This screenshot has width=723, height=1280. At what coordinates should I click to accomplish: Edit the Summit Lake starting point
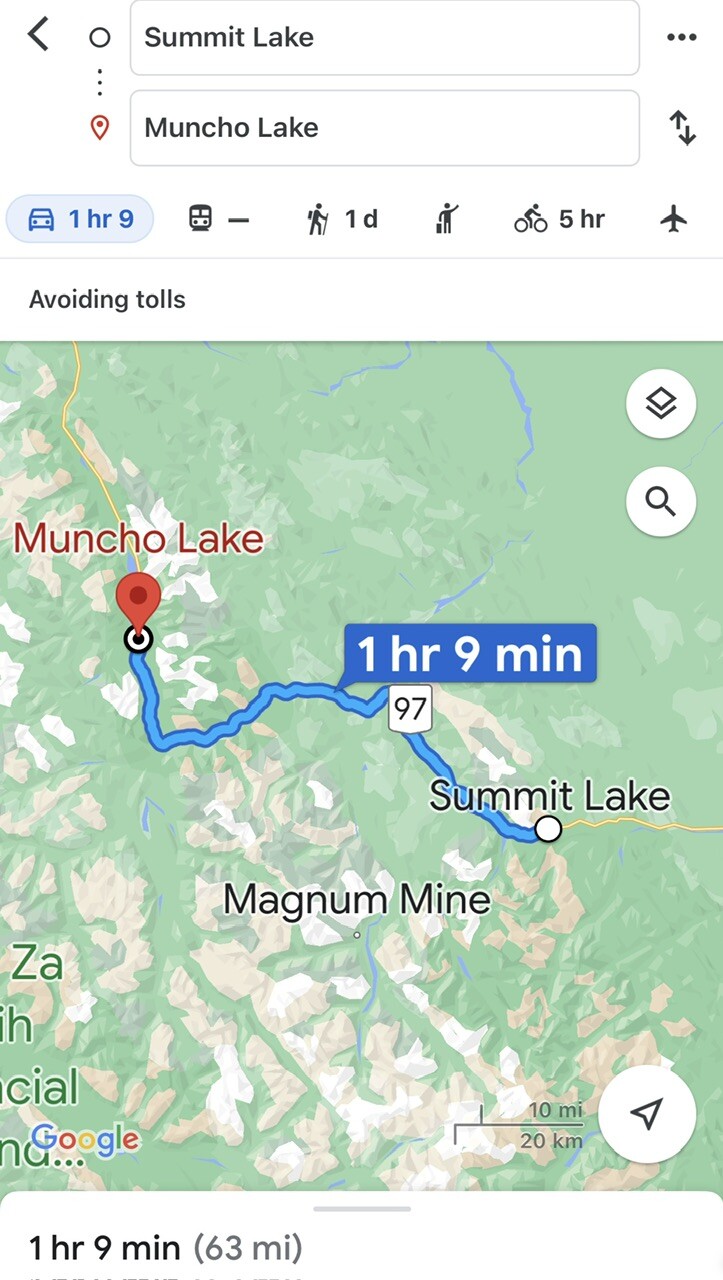click(384, 38)
